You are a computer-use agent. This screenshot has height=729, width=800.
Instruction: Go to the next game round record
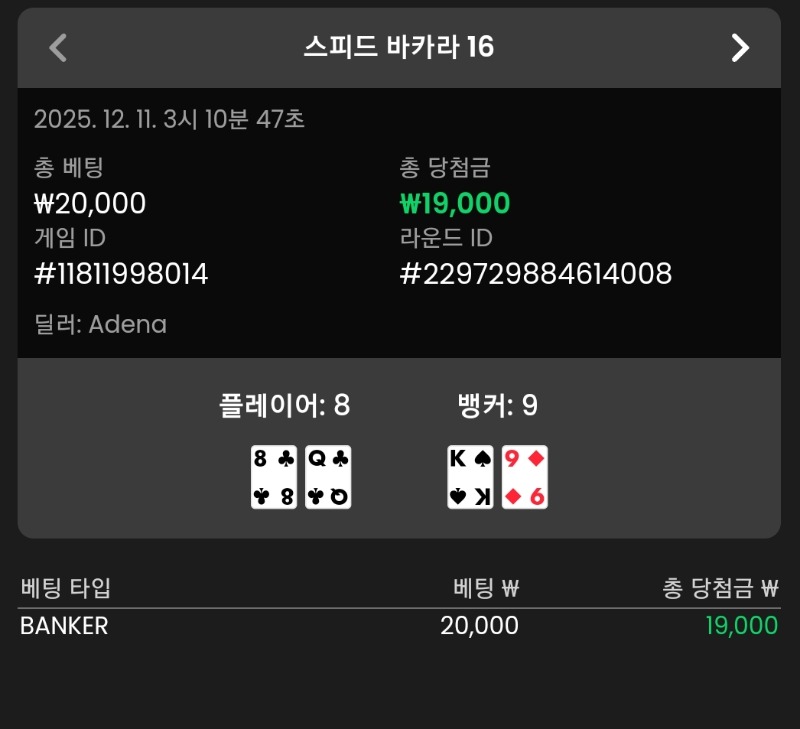[740, 47]
